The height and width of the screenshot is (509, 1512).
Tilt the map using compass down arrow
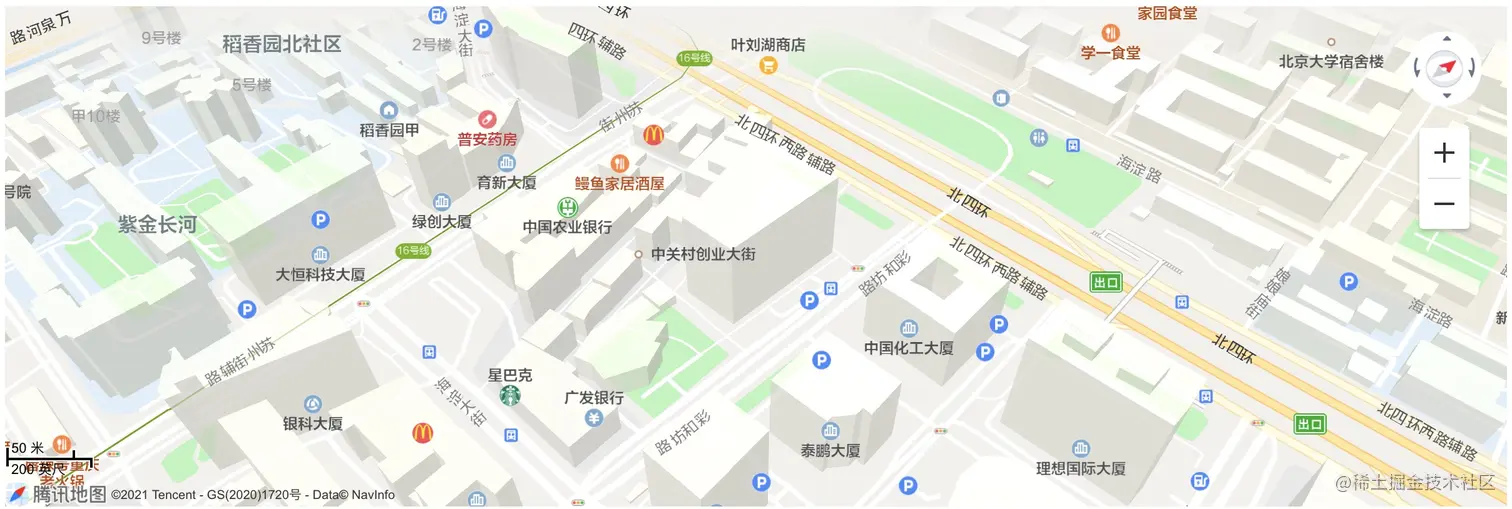click(x=1446, y=96)
